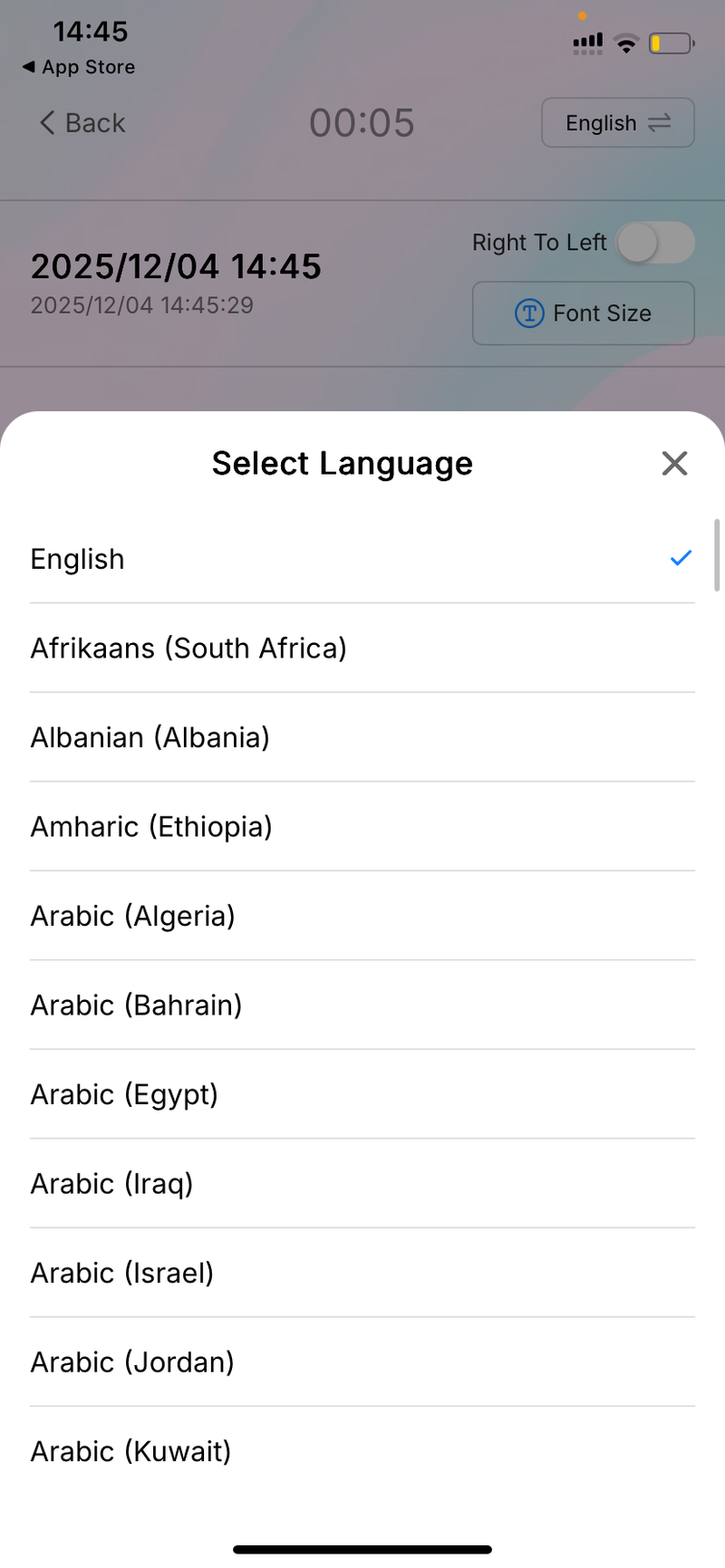Tap the back chevron arrow
The image size is (725, 1568).
(46, 122)
